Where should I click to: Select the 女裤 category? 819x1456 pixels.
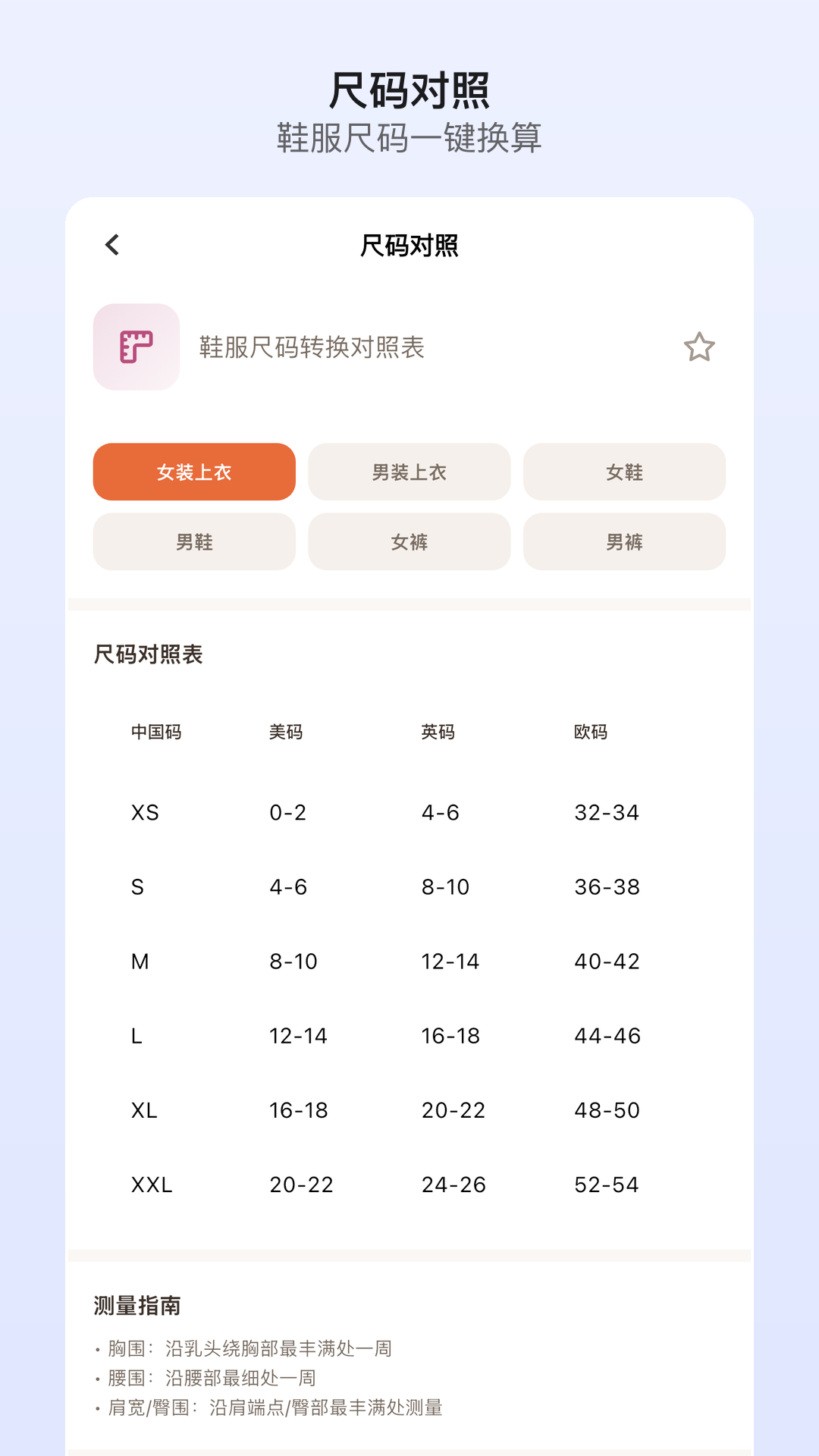coord(409,541)
